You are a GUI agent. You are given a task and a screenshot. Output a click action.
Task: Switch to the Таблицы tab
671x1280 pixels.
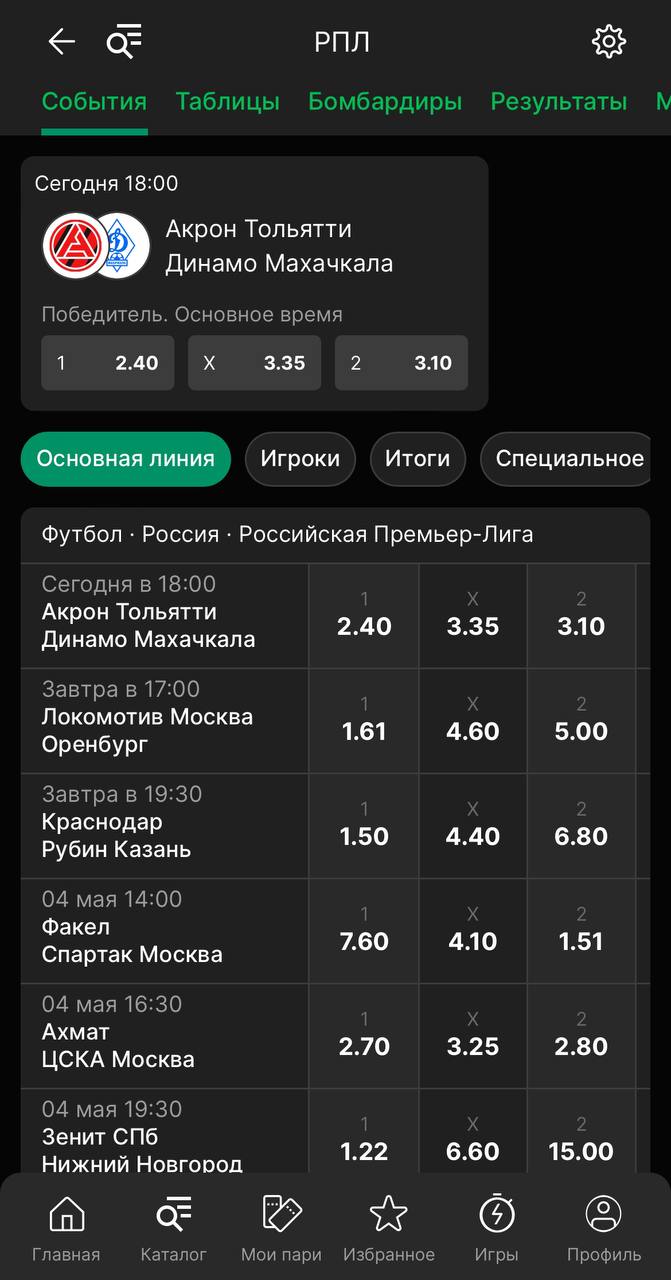tap(228, 101)
